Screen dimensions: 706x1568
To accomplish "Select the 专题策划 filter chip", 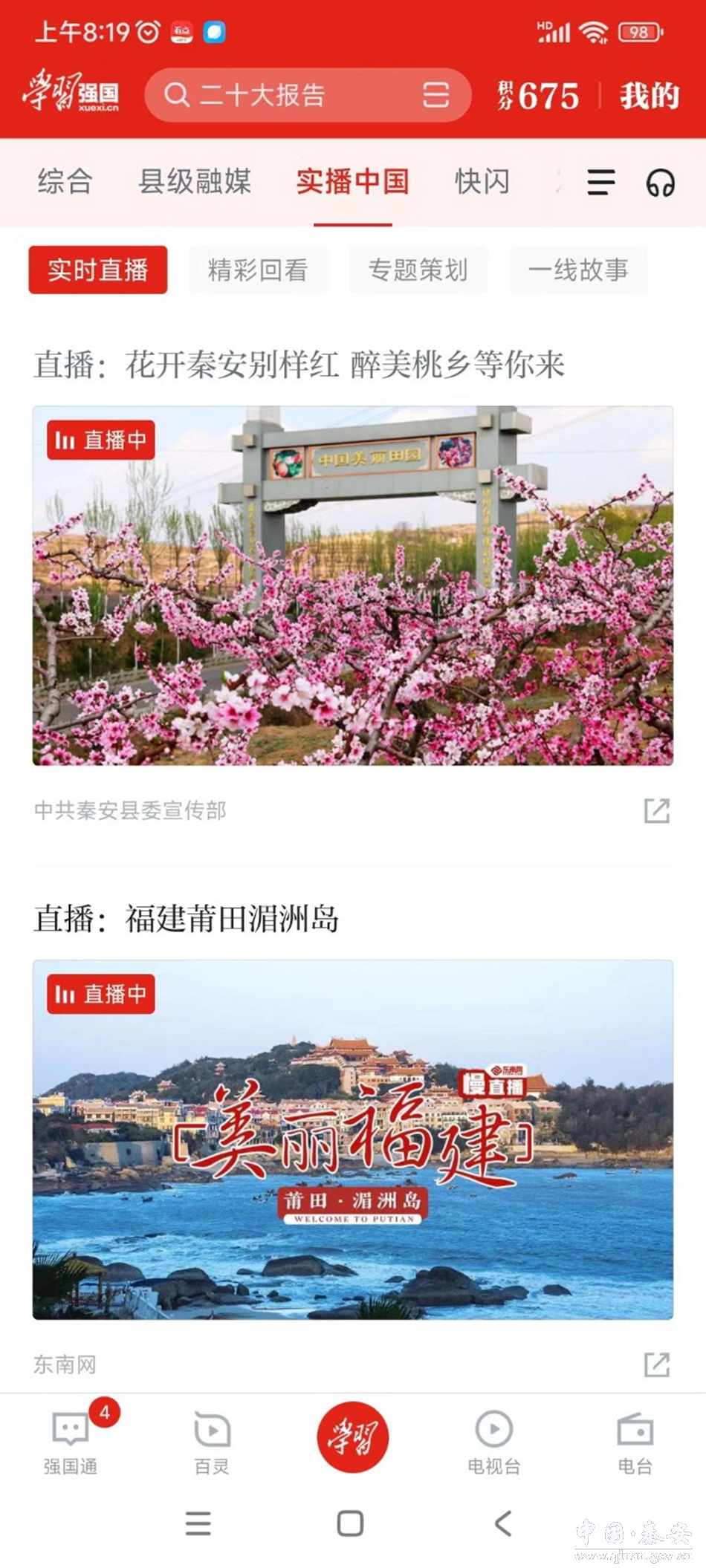I will pos(418,270).
